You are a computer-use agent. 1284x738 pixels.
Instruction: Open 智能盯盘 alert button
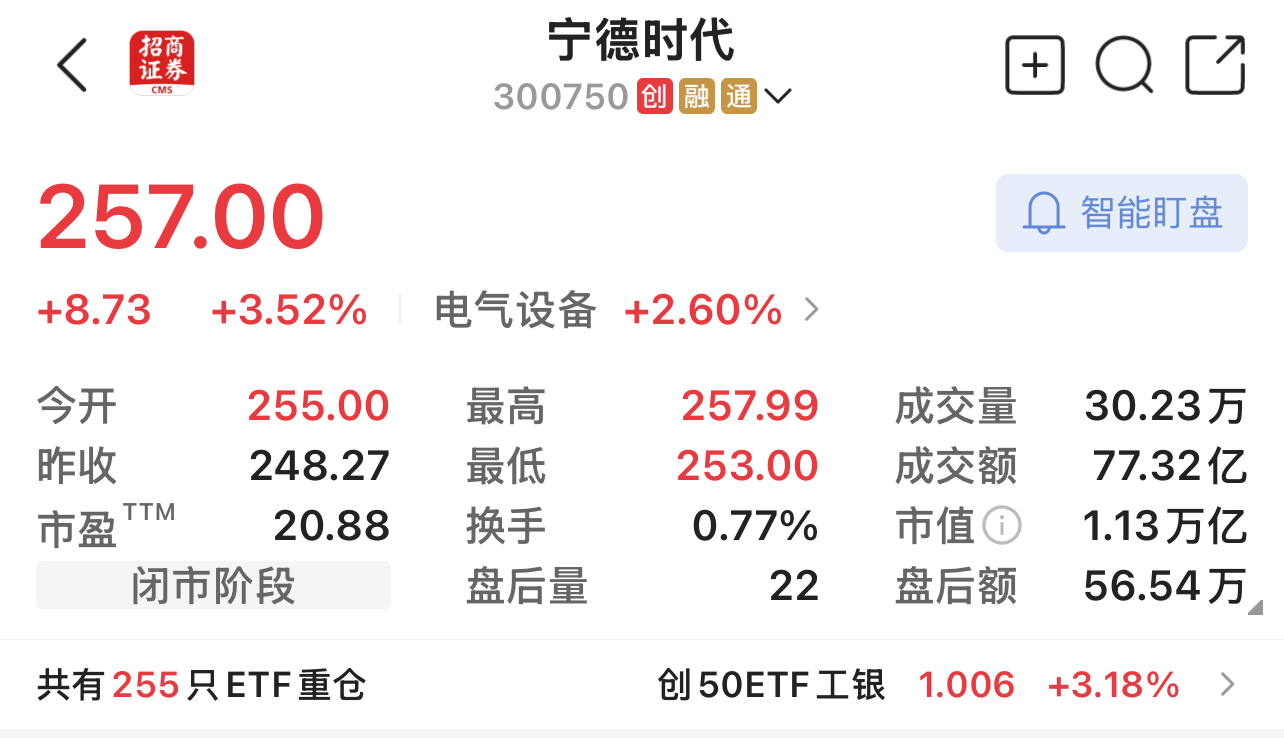click(x=1121, y=213)
